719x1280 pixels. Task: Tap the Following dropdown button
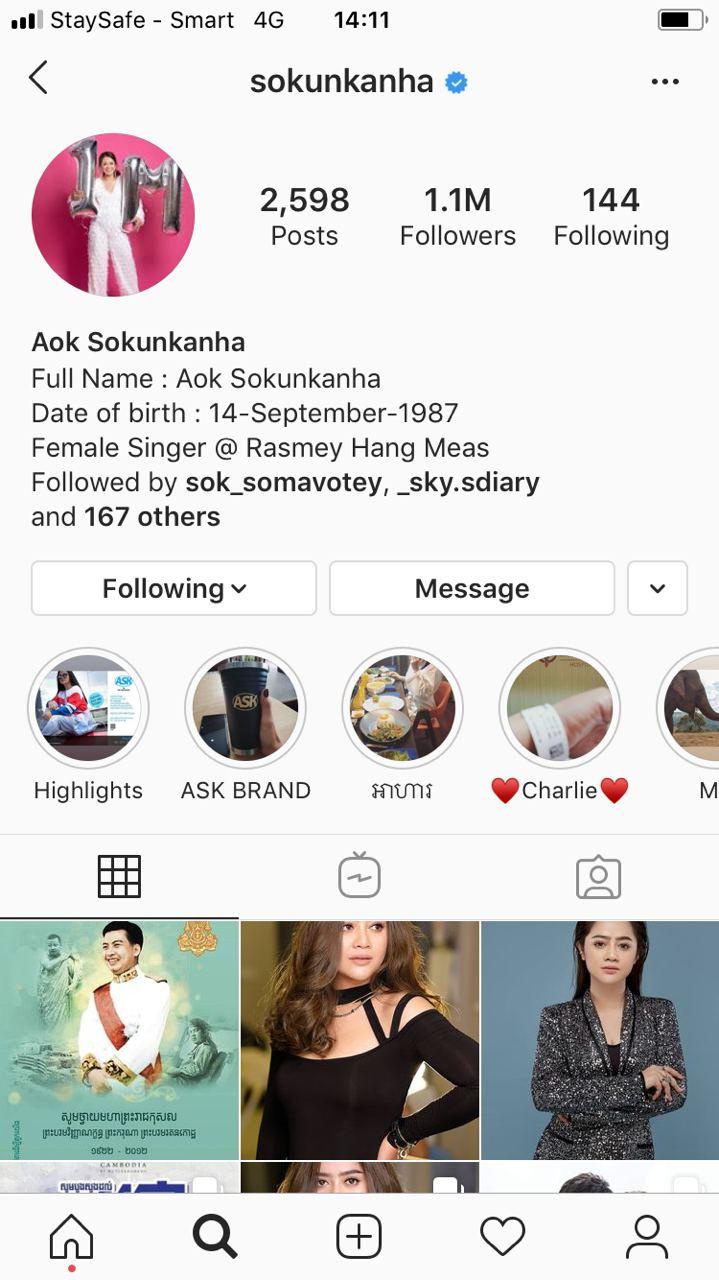coord(174,588)
